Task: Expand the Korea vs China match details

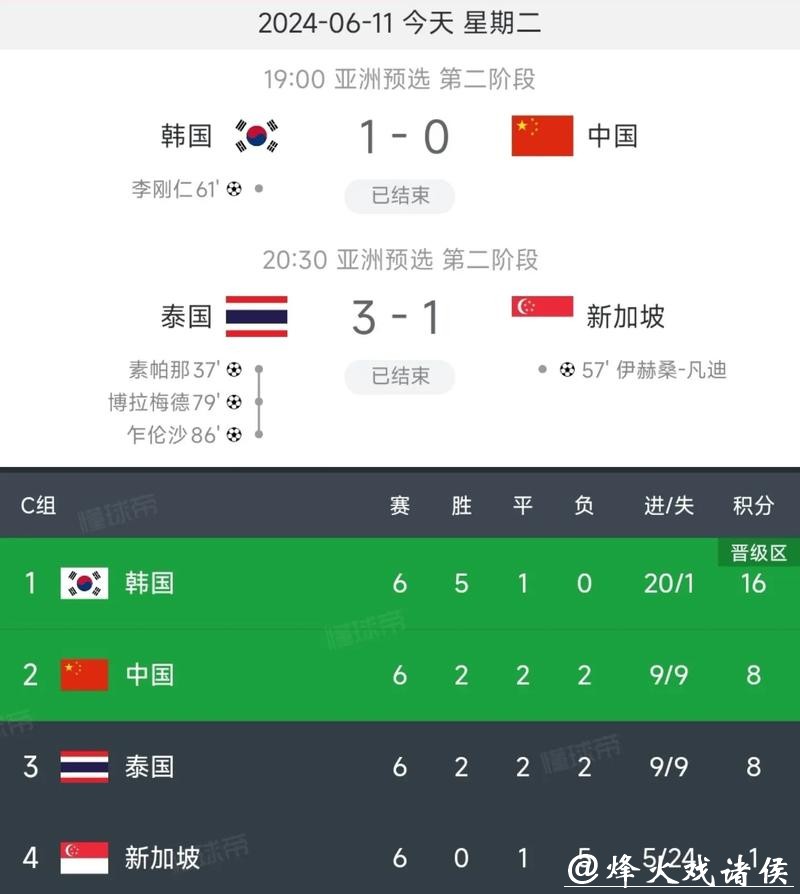Action: point(398,135)
